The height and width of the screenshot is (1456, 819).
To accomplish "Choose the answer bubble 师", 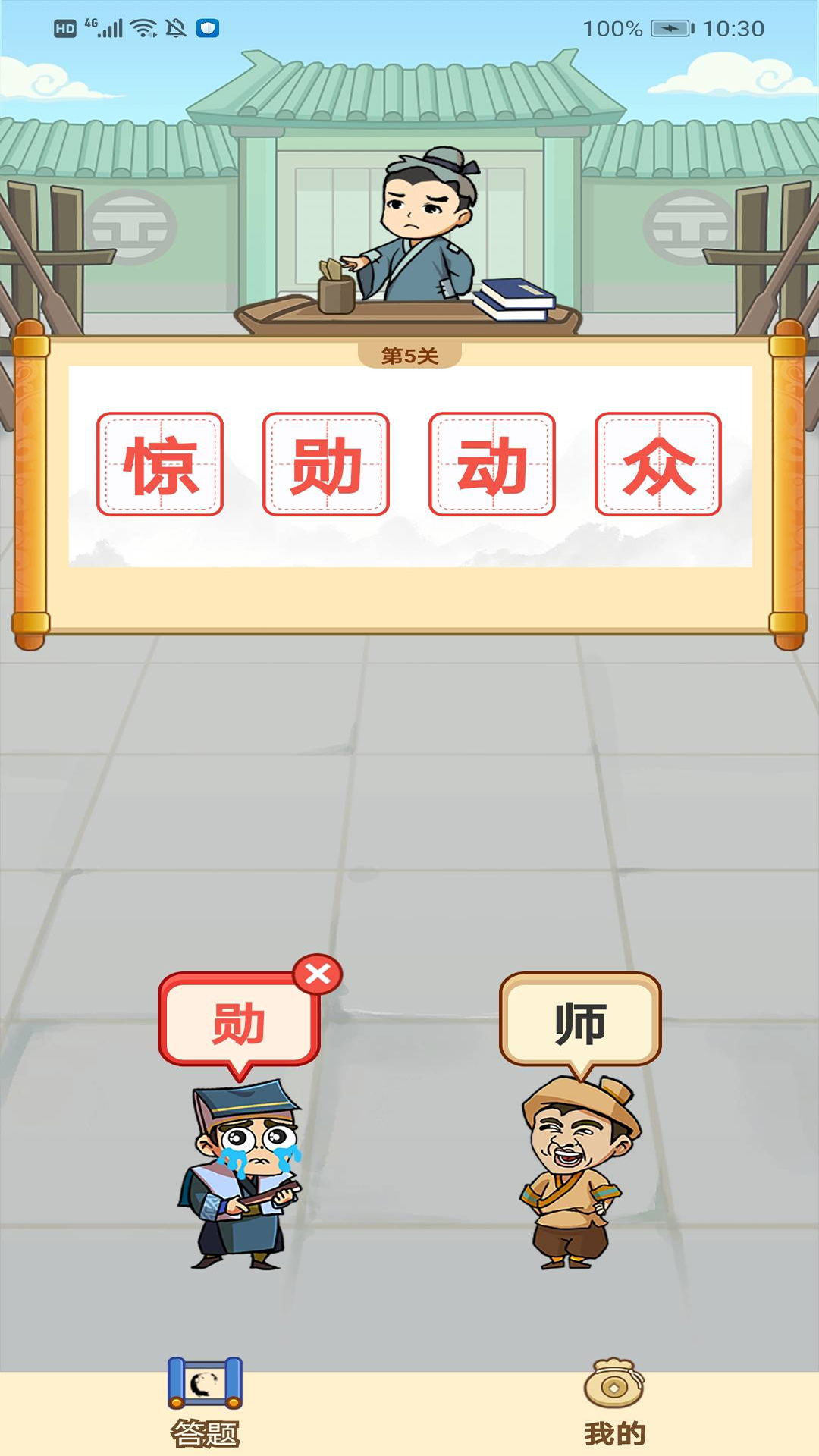I will point(580,1021).
